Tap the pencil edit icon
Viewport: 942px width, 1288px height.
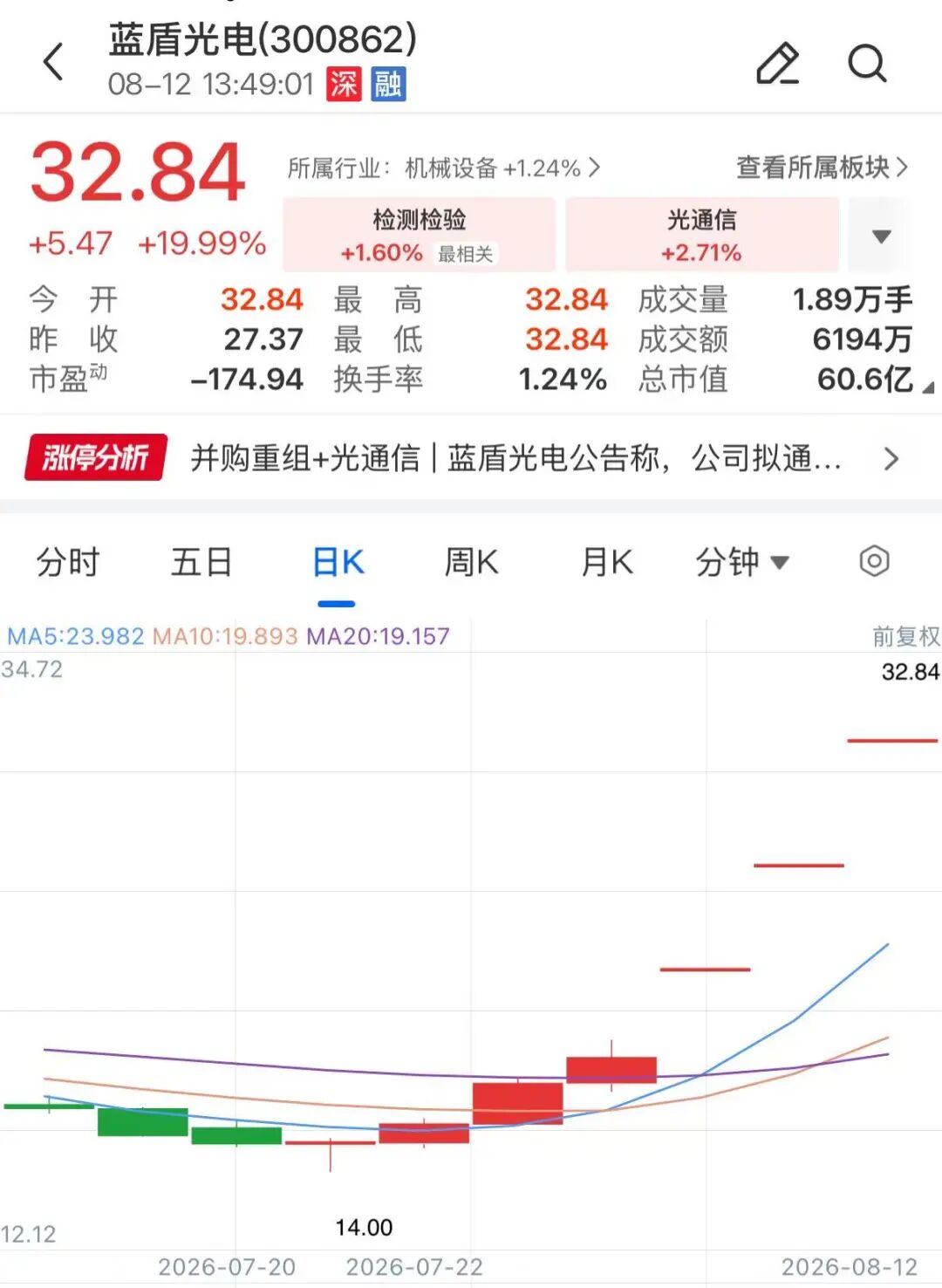point(777,63)
